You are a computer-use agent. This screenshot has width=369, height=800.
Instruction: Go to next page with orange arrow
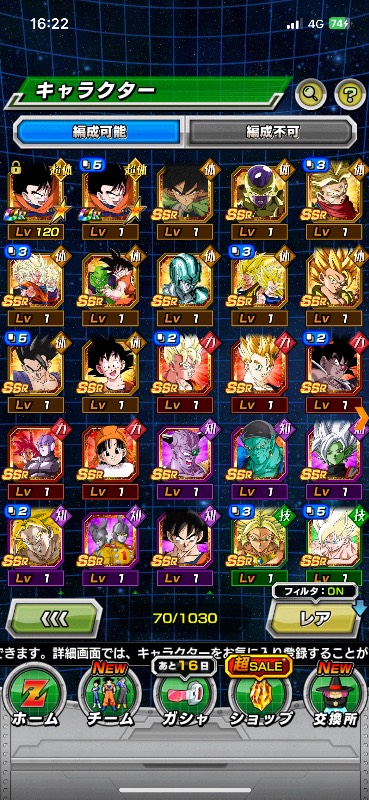[363, 419]
